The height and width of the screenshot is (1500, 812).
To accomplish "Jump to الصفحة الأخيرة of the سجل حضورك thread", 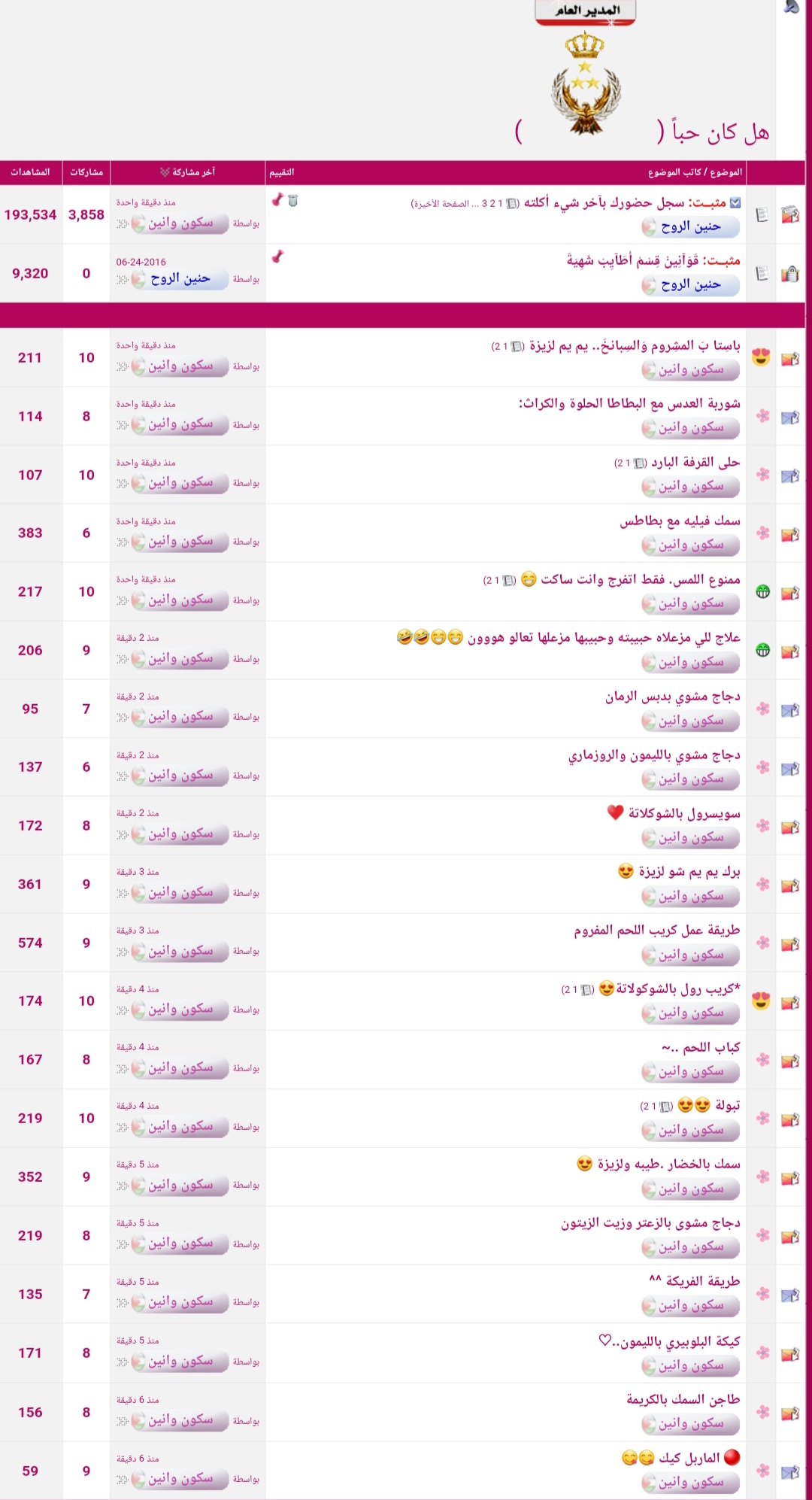I will click(x=441, y=204).
